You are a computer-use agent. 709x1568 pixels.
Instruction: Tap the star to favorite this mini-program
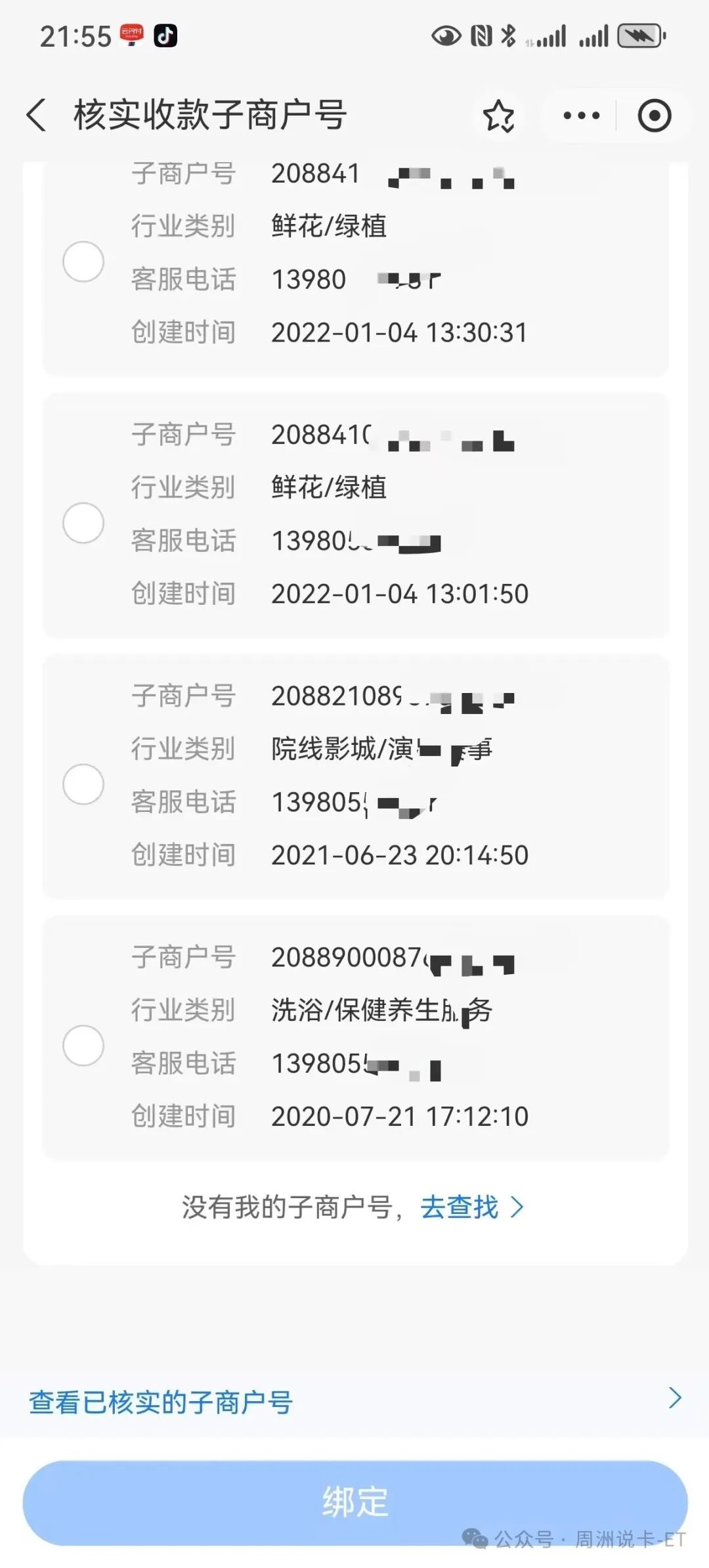pos(500,115)
